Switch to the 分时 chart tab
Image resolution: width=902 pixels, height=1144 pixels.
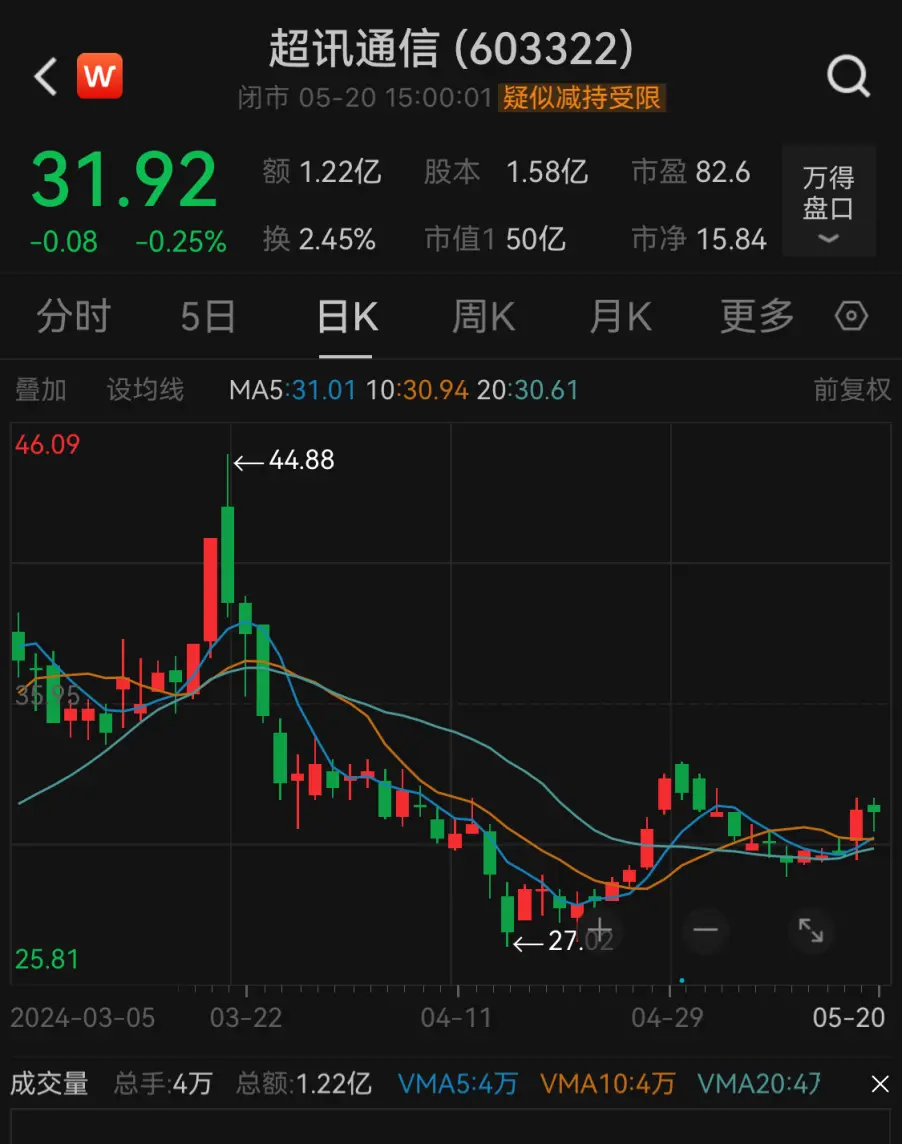(x=73, y=317)
